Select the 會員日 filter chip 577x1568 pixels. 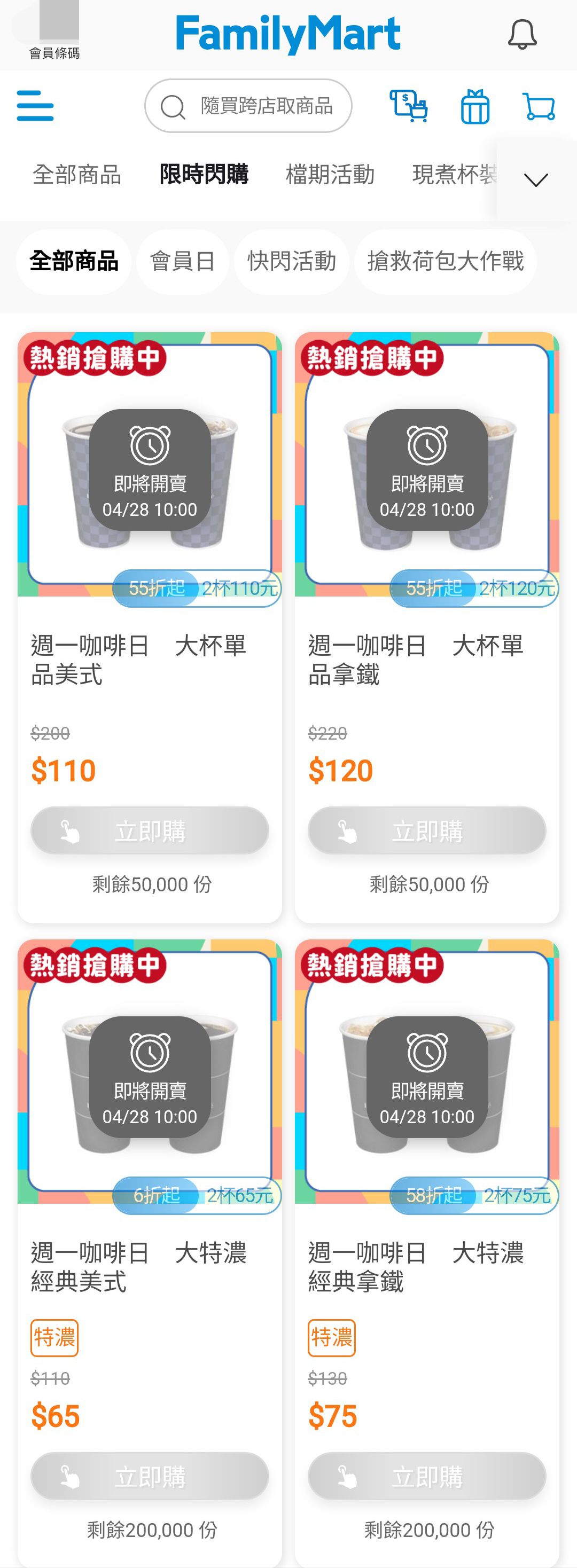tap(183, 261)
